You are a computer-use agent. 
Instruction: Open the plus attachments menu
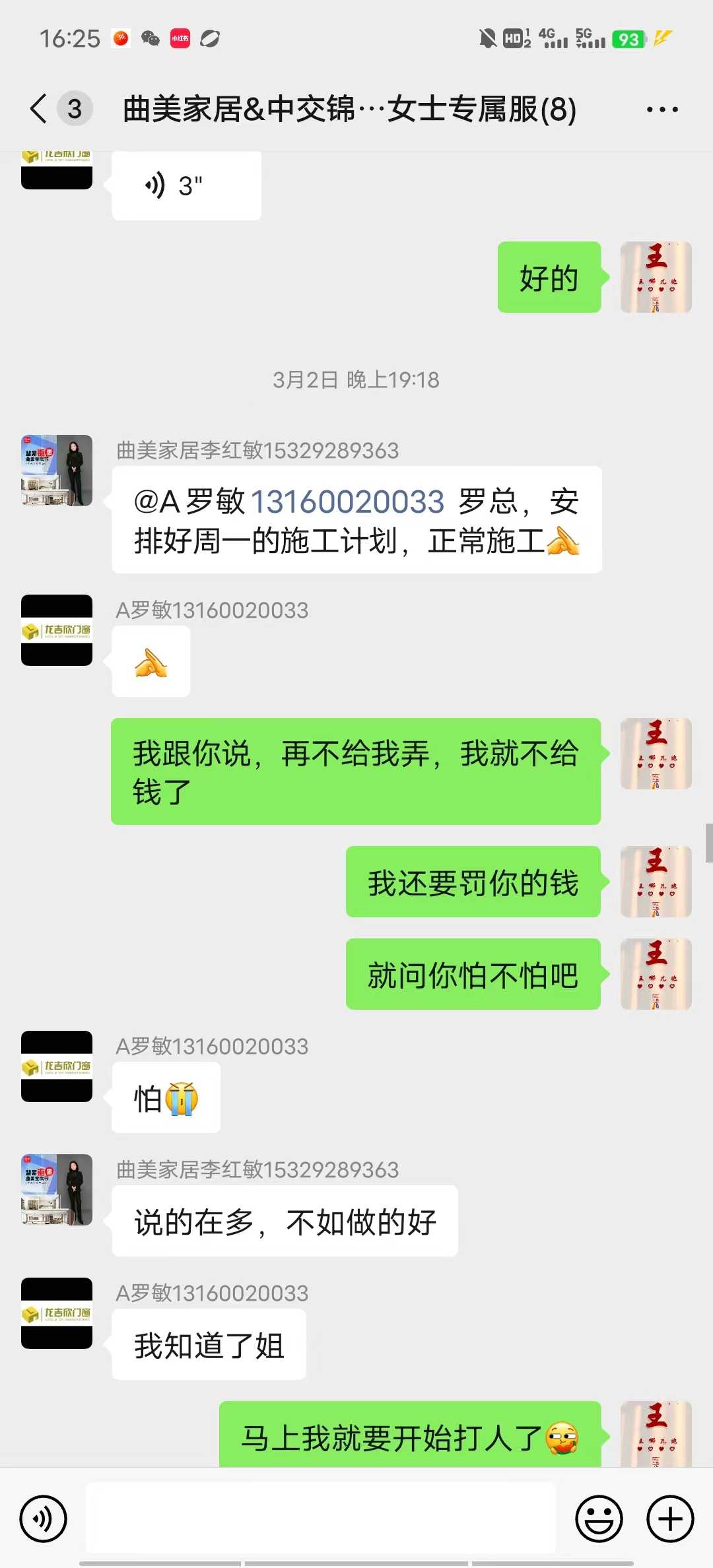[669, 1519]
